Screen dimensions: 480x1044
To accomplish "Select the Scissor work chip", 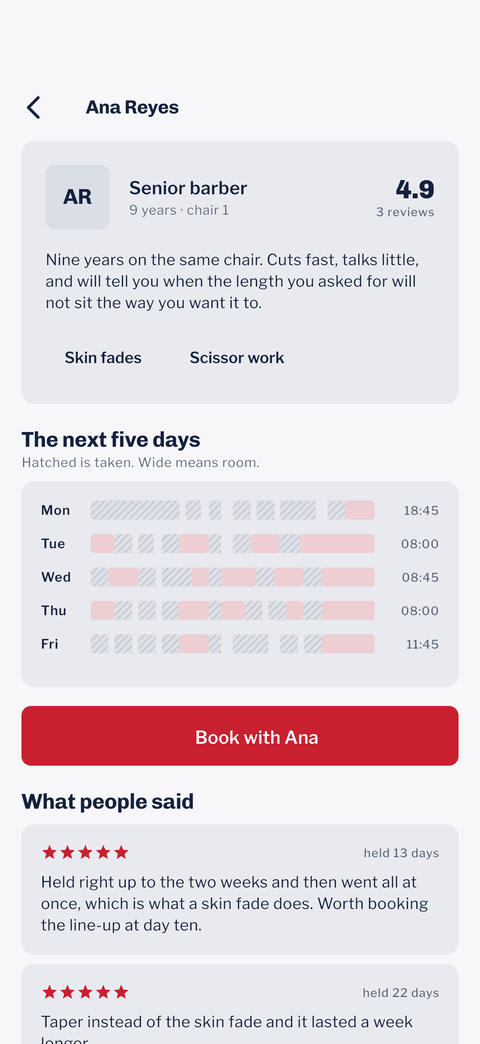I will coord(237,358).
